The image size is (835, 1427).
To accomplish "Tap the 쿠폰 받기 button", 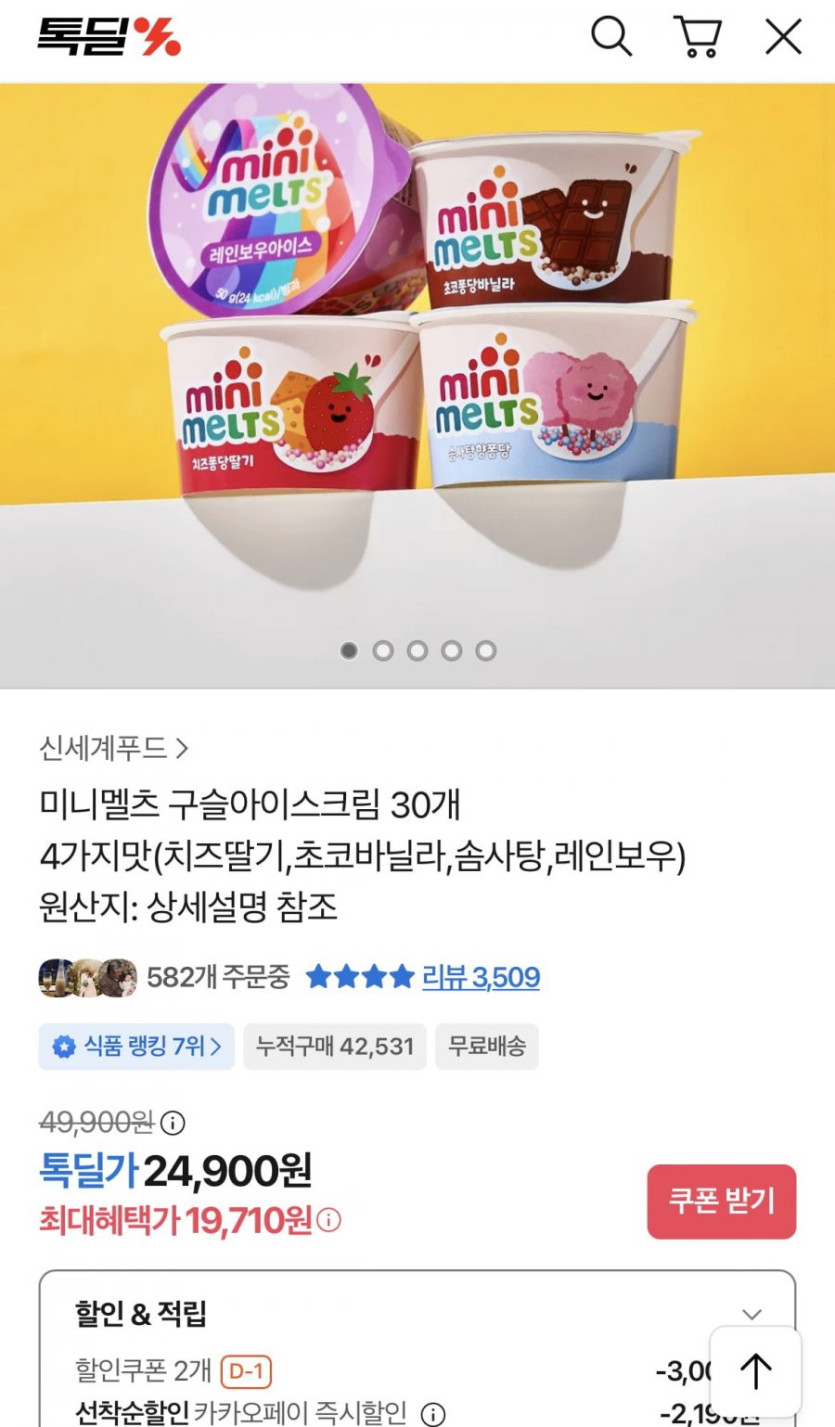I will click(x=721, y=1201).
